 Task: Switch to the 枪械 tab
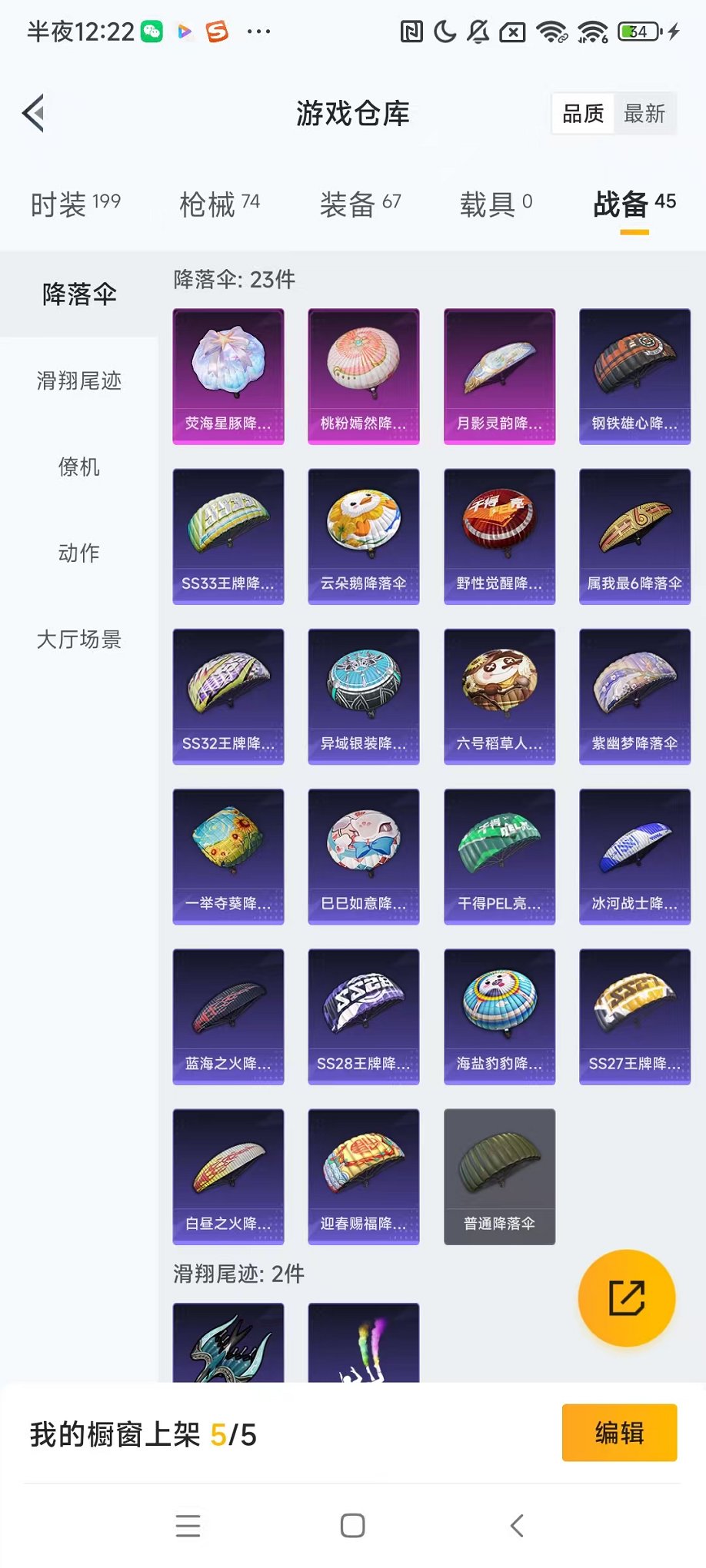[219, 204]
